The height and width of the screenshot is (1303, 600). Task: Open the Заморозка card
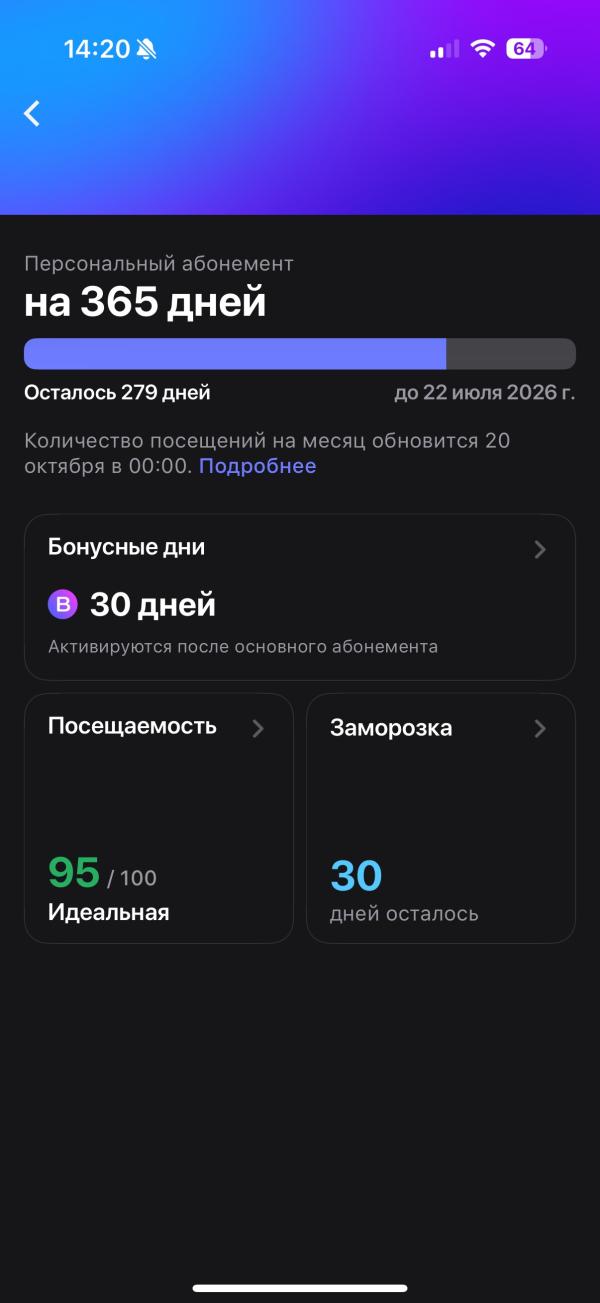441,818
